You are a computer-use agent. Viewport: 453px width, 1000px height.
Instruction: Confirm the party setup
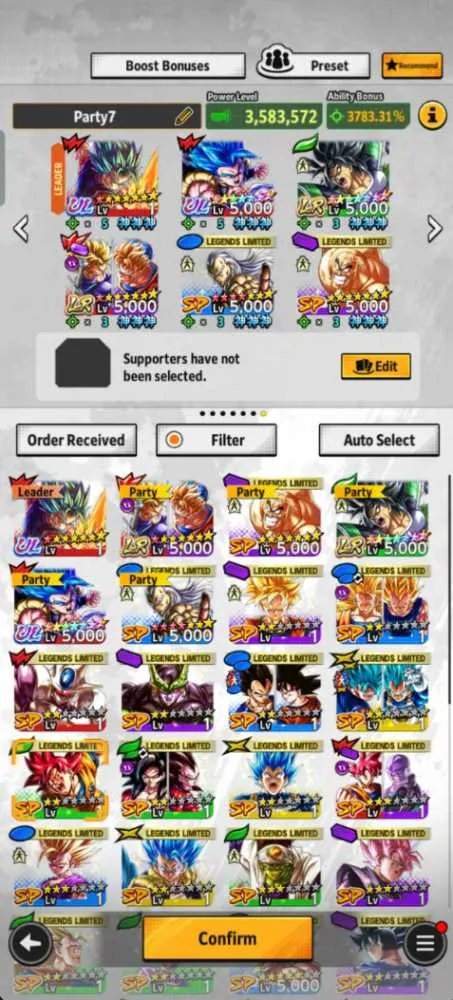click(x=227, y=938)
